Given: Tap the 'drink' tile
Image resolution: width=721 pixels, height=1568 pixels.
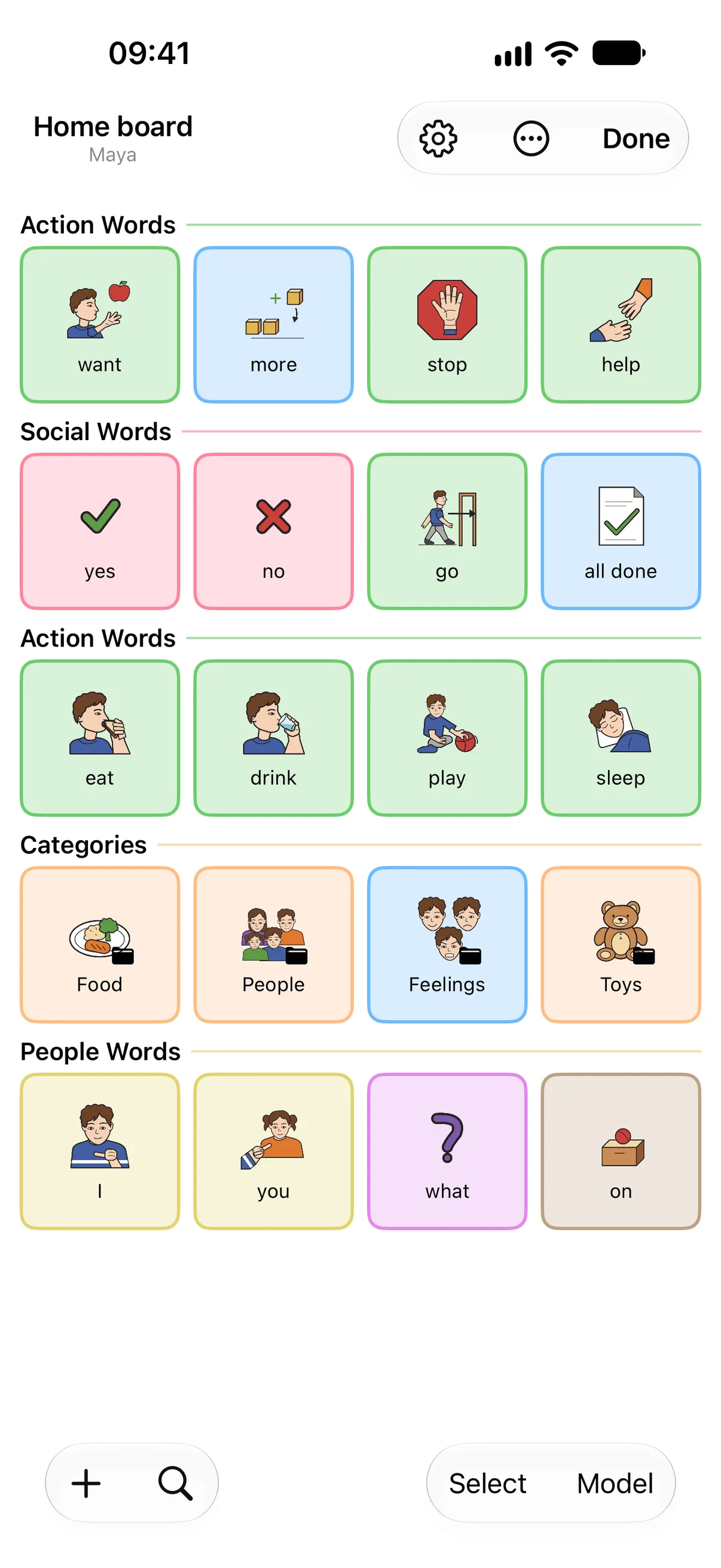Looking at the screenshot, I should pos(273,738).
